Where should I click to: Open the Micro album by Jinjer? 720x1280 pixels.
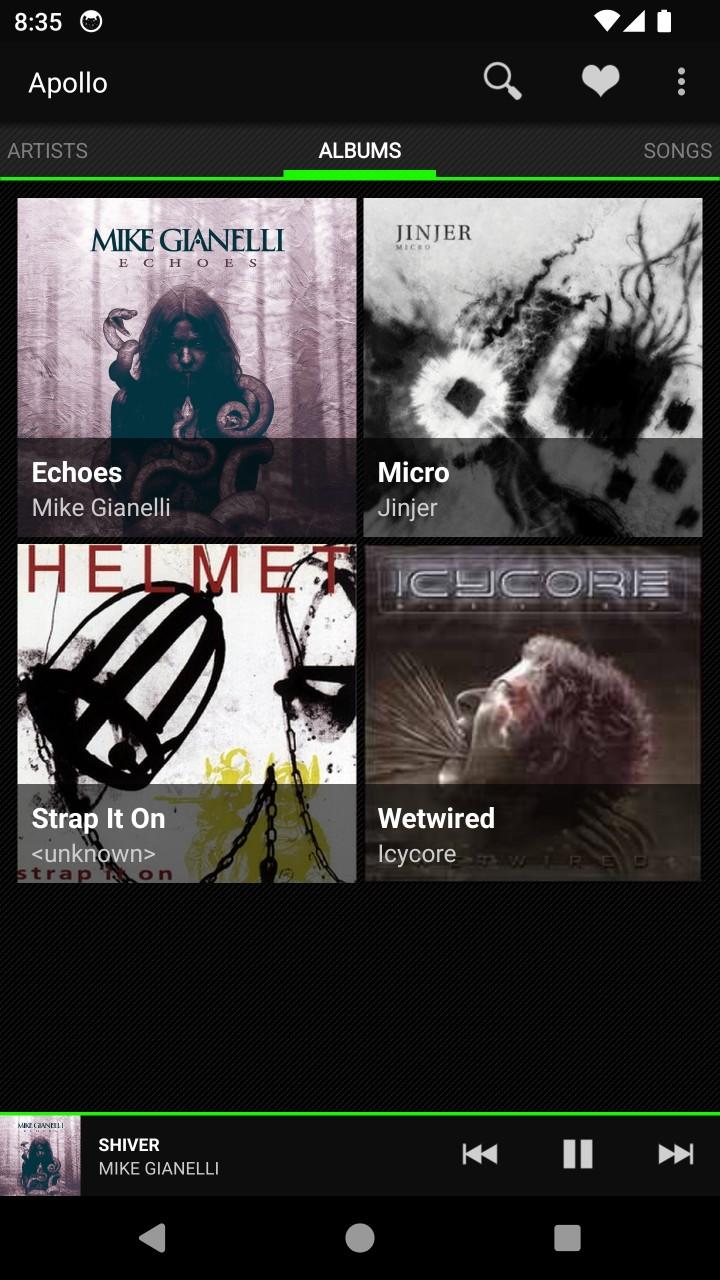pyautogui.click(x=533, y=367)
